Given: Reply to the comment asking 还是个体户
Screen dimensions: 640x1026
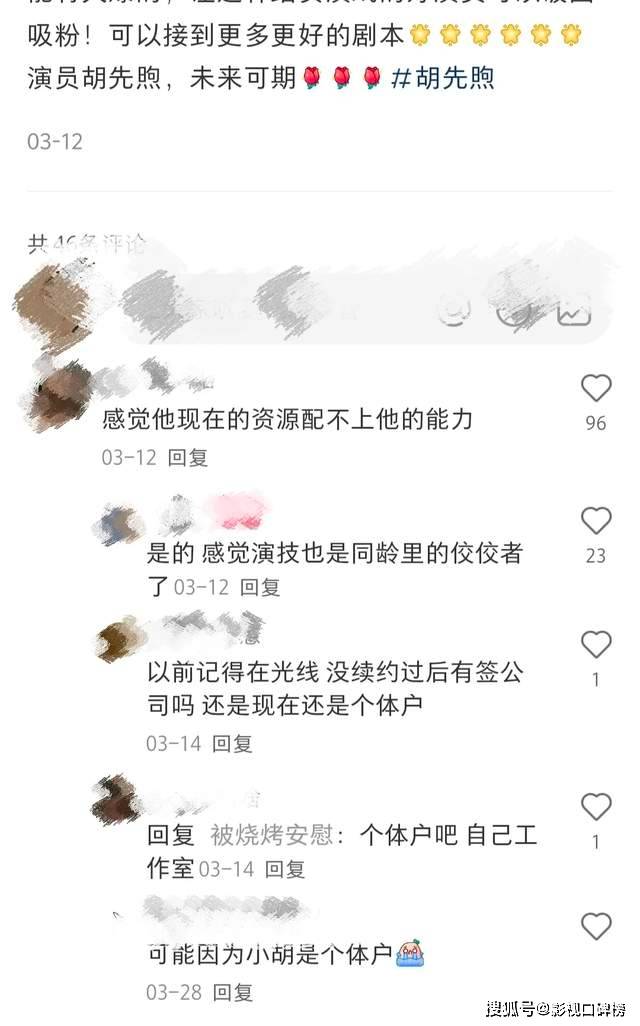Looking at the screenshot, I should click(232, 743).
